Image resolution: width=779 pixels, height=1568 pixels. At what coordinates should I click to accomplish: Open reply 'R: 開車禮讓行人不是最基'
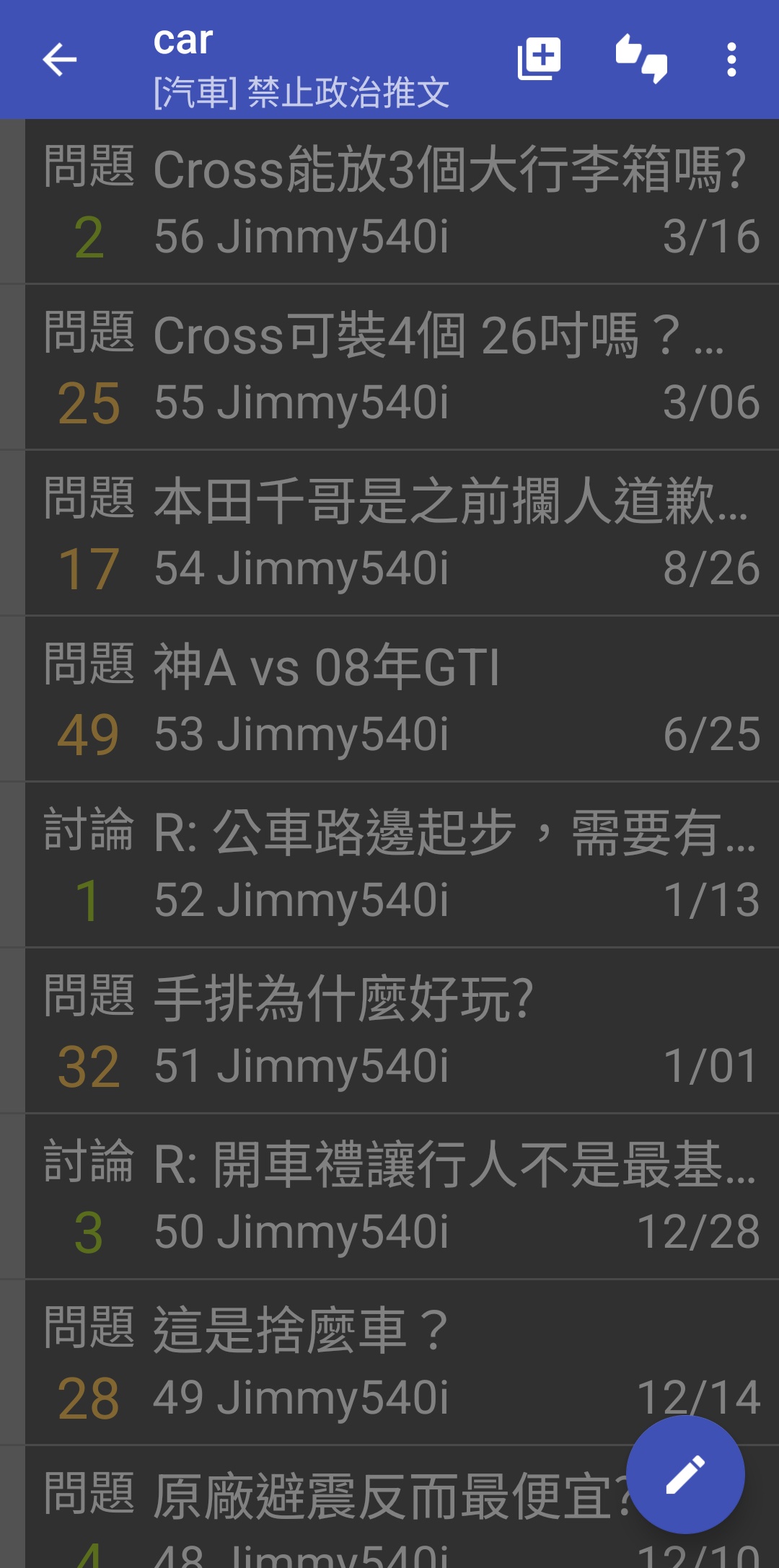[402, 1197]
